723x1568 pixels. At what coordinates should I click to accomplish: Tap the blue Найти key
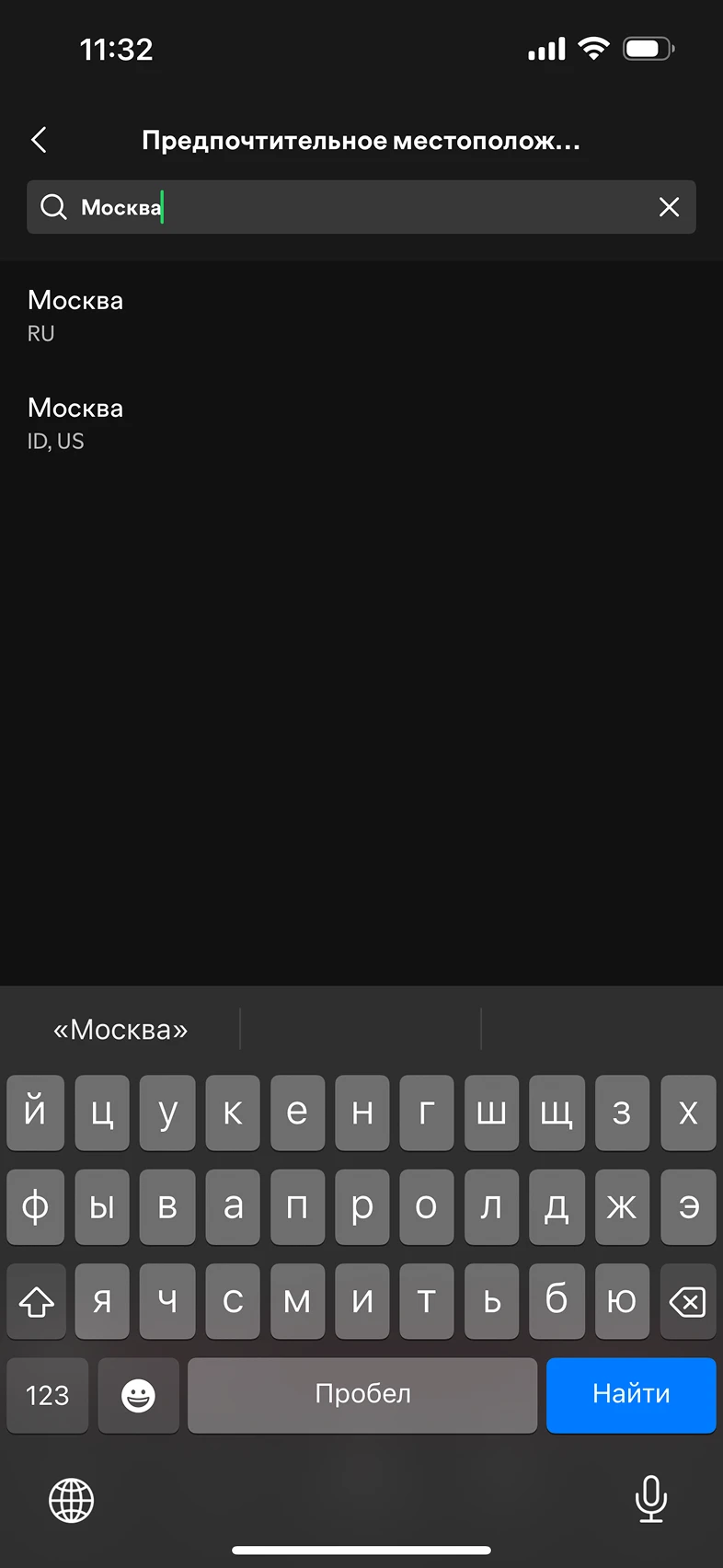click(x=631, y=1394)
